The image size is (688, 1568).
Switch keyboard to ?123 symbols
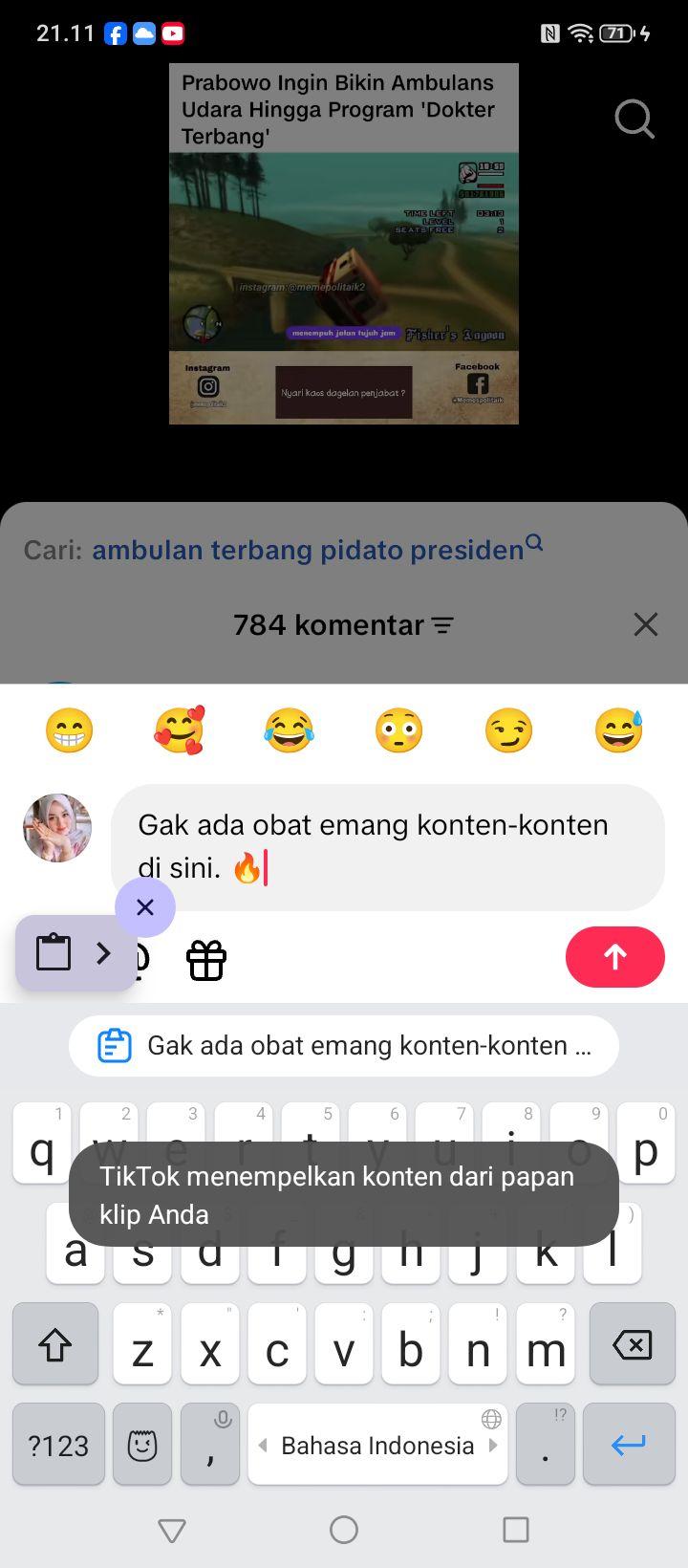[x=58, y=1445]
